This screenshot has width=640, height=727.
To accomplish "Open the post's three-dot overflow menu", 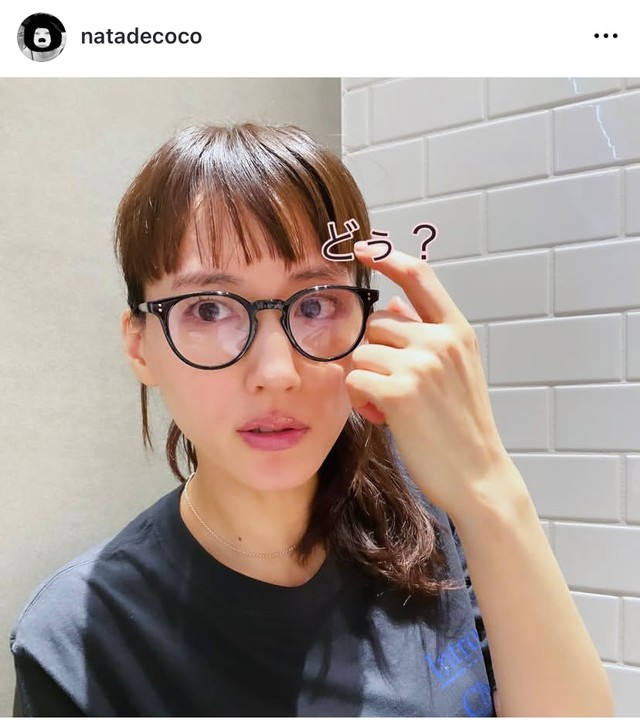I will pos(605,36).
